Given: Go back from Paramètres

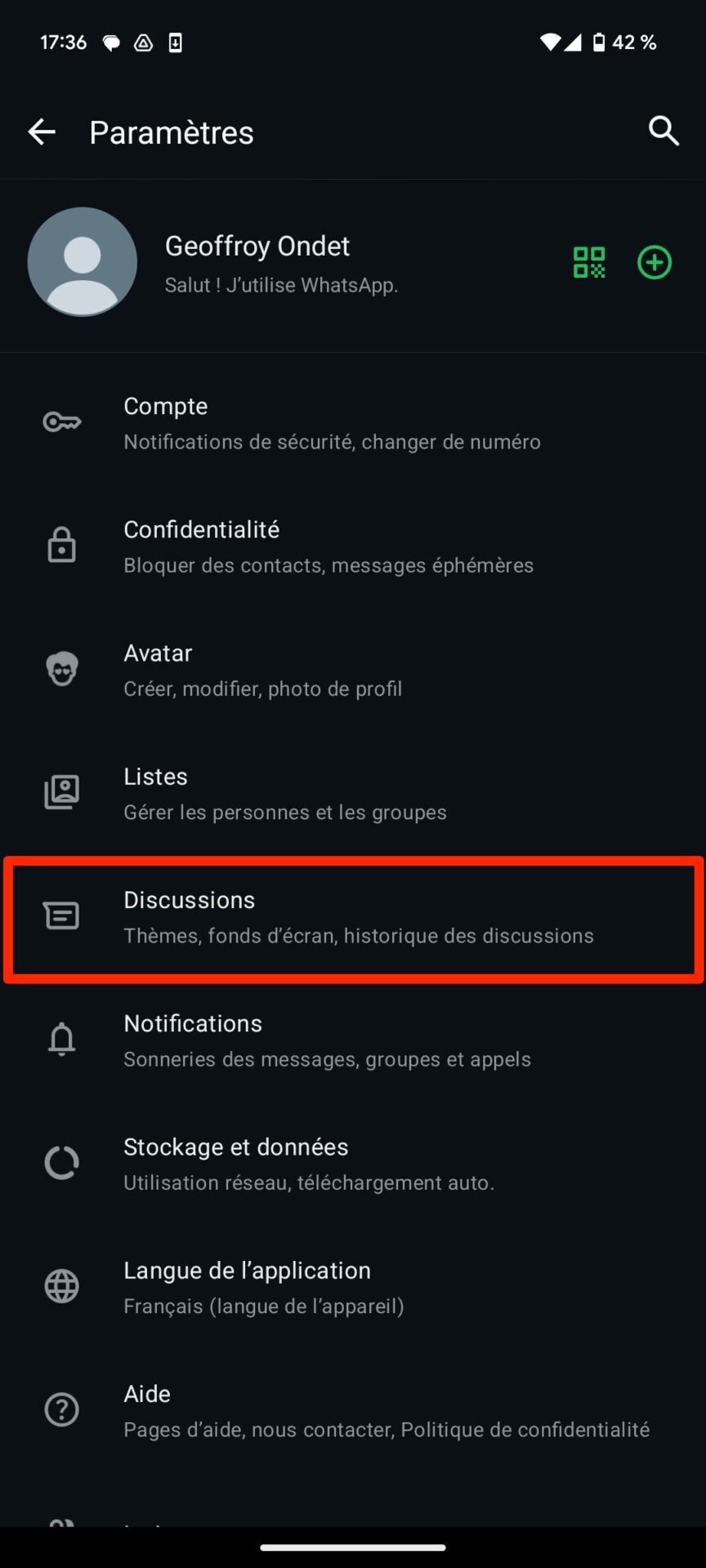Looking at the screenshot, I should click(42, 131).
